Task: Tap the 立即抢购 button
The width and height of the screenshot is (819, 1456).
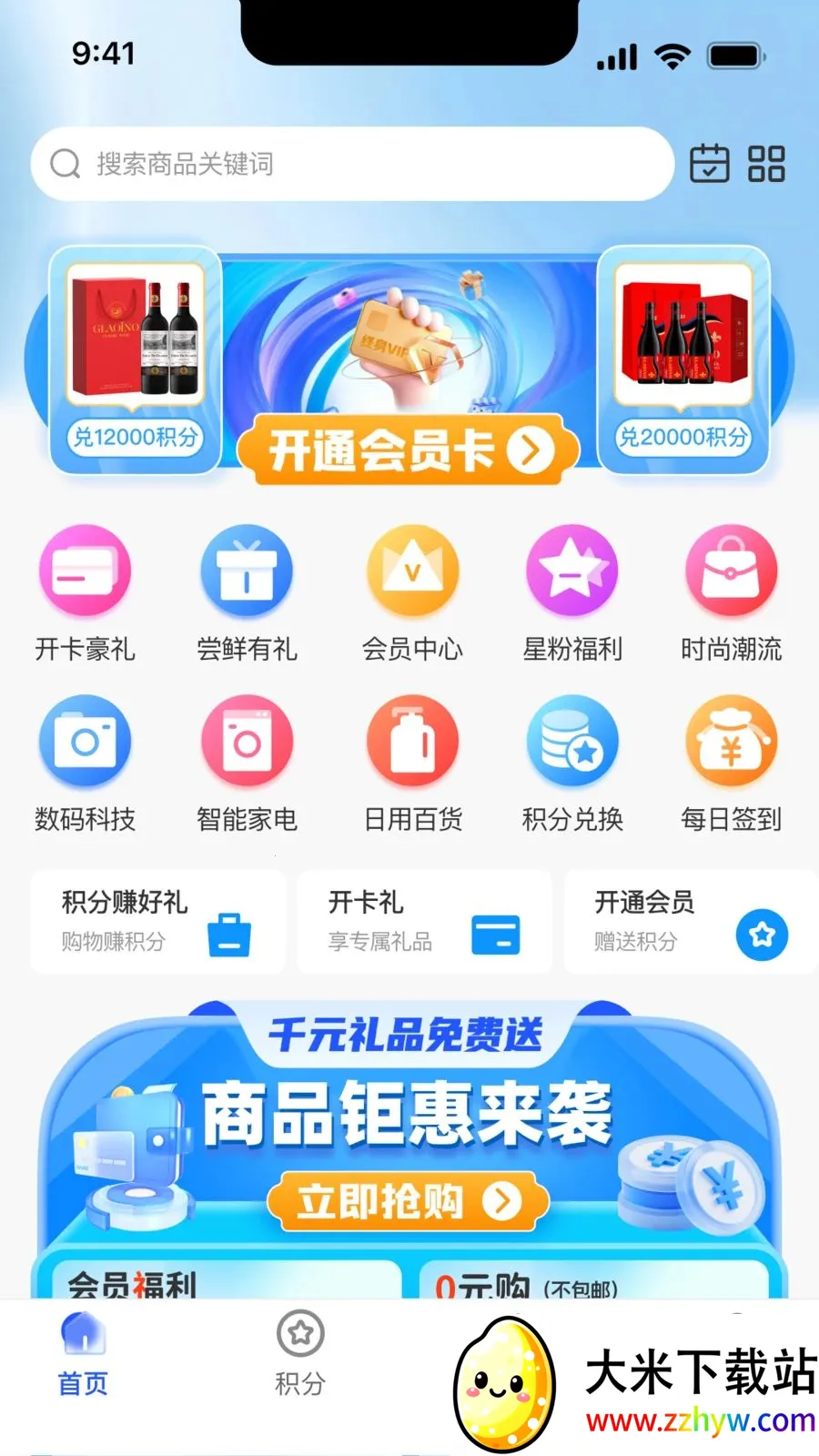Action: 409,1201
